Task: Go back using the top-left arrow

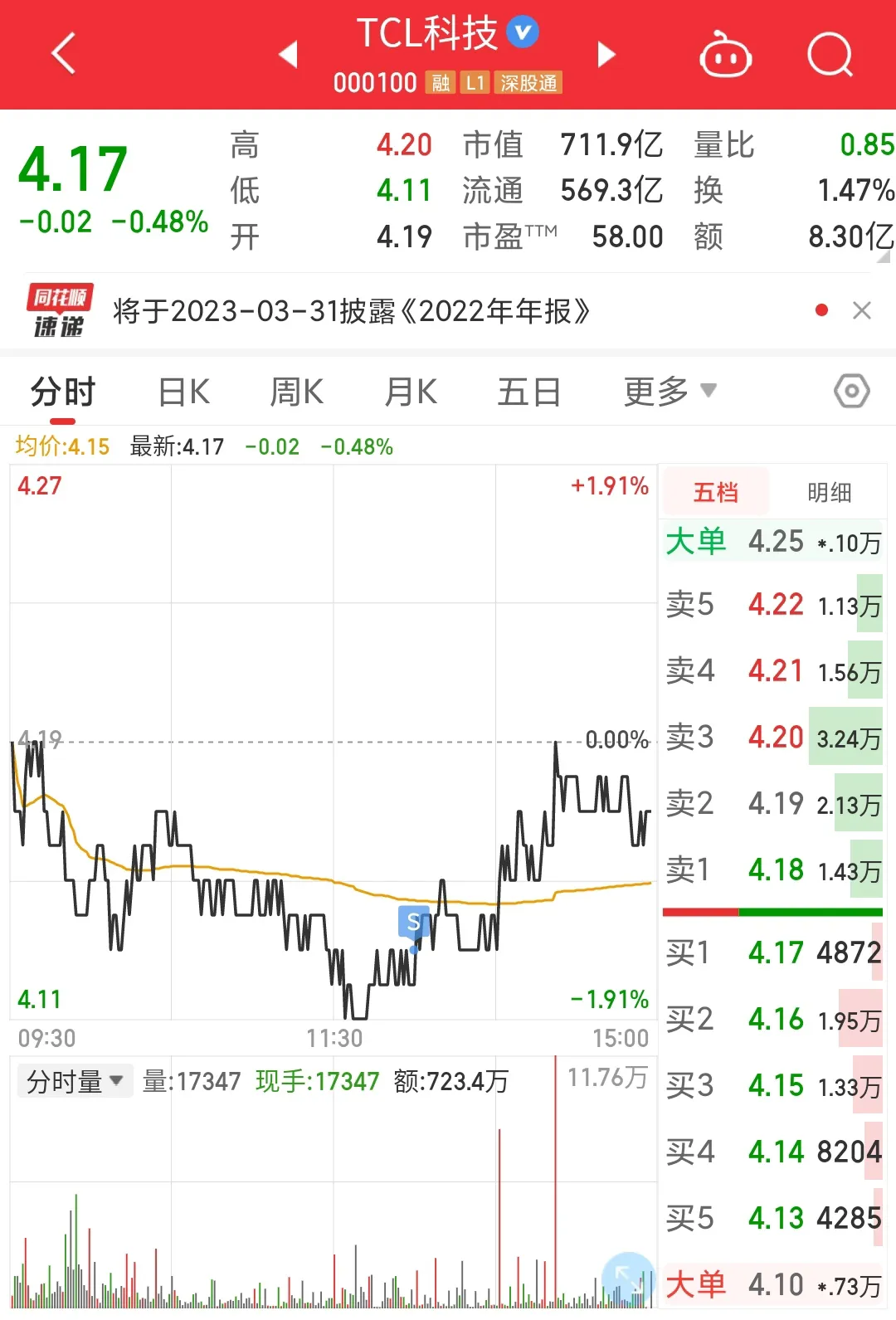Action: coord(64,54)
